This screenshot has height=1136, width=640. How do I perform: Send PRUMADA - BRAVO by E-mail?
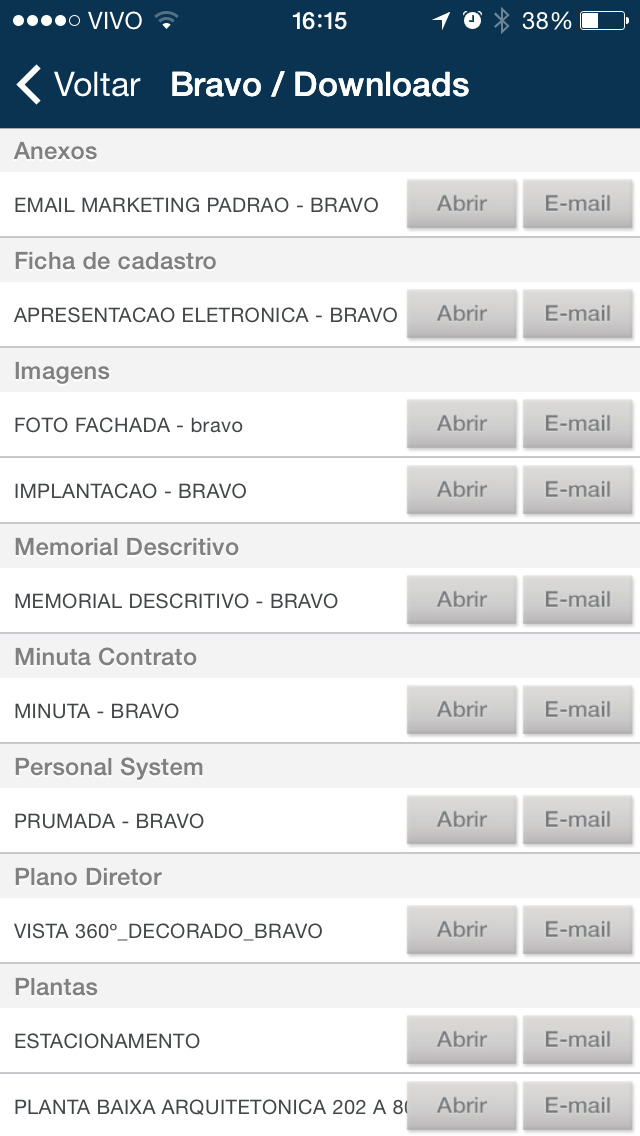[x=578, y=820]
